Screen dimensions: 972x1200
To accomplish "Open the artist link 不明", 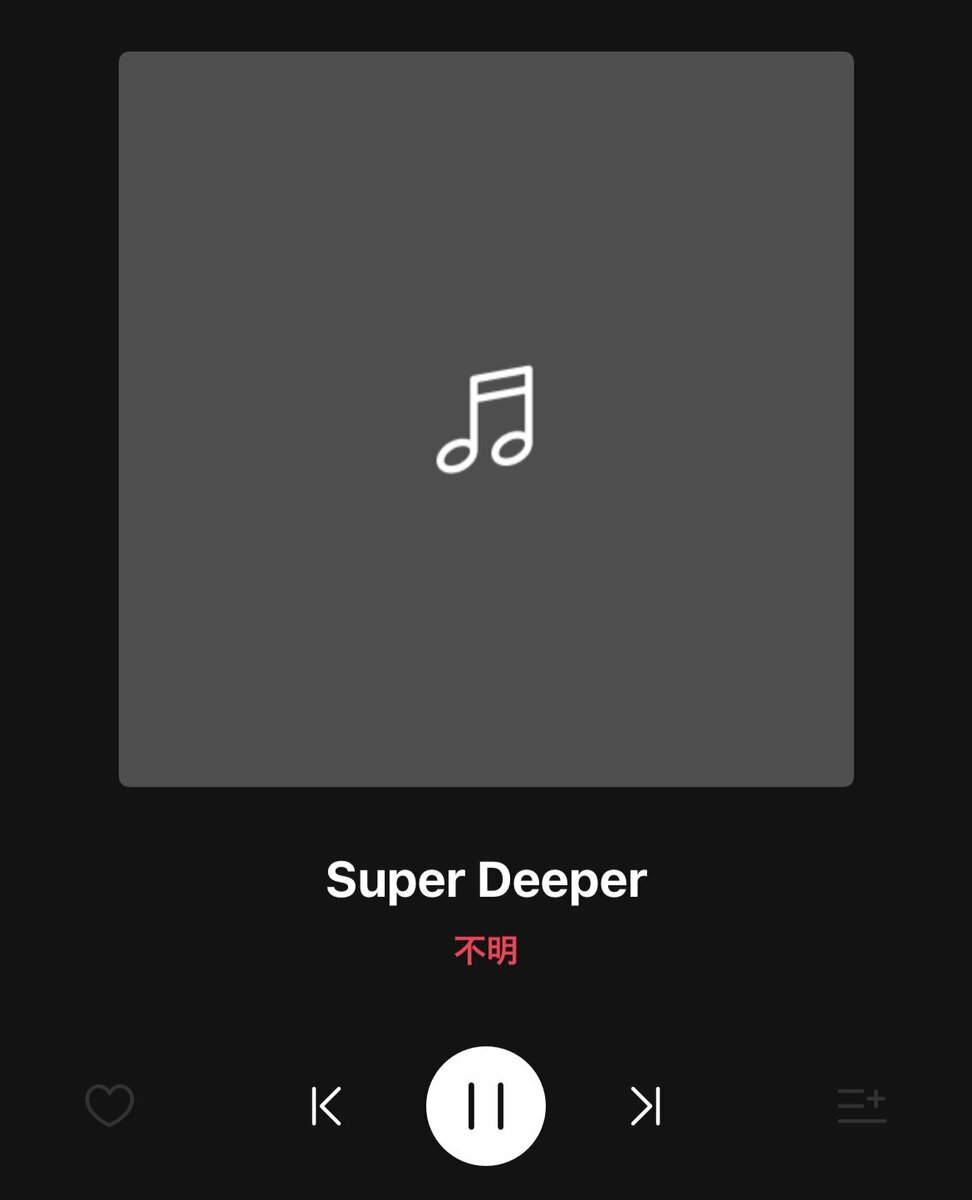I will click(486, 950).
